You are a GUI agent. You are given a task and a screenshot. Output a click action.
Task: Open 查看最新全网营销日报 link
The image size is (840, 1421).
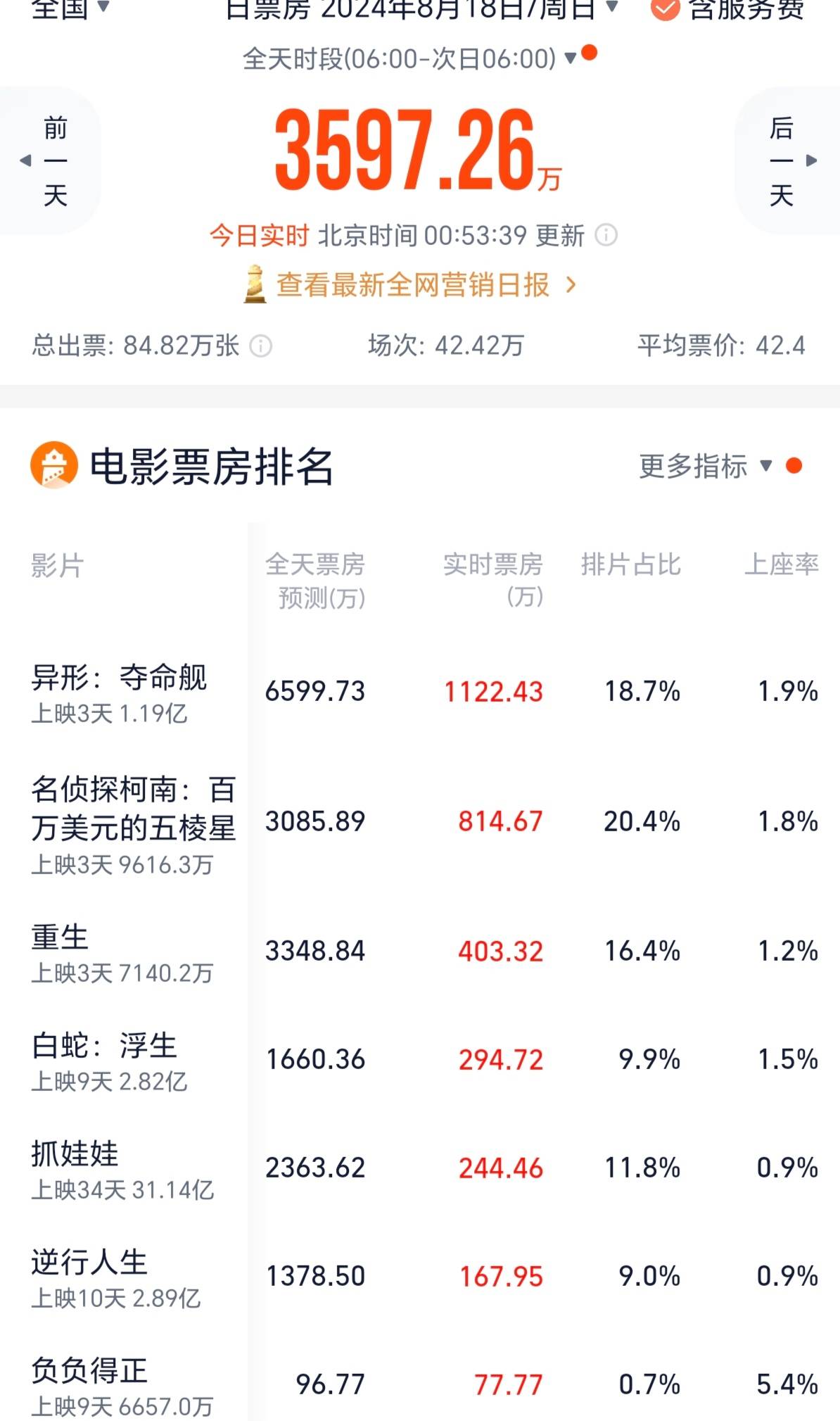(412, 285)
